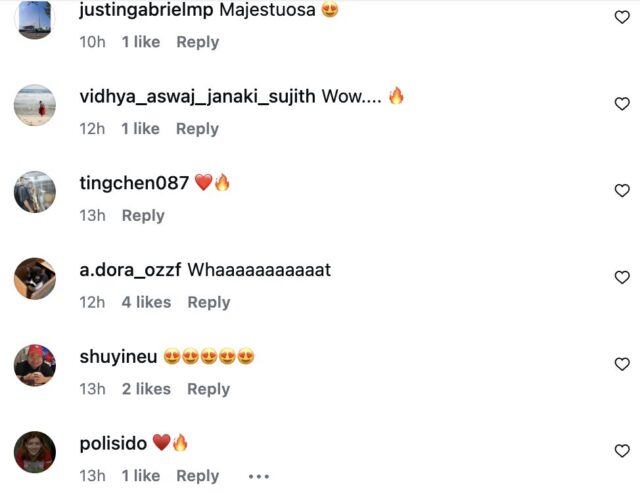The height and width of the screenshot is (493, 640).
Task: Heart the comment from polisido
Action: 621,451
